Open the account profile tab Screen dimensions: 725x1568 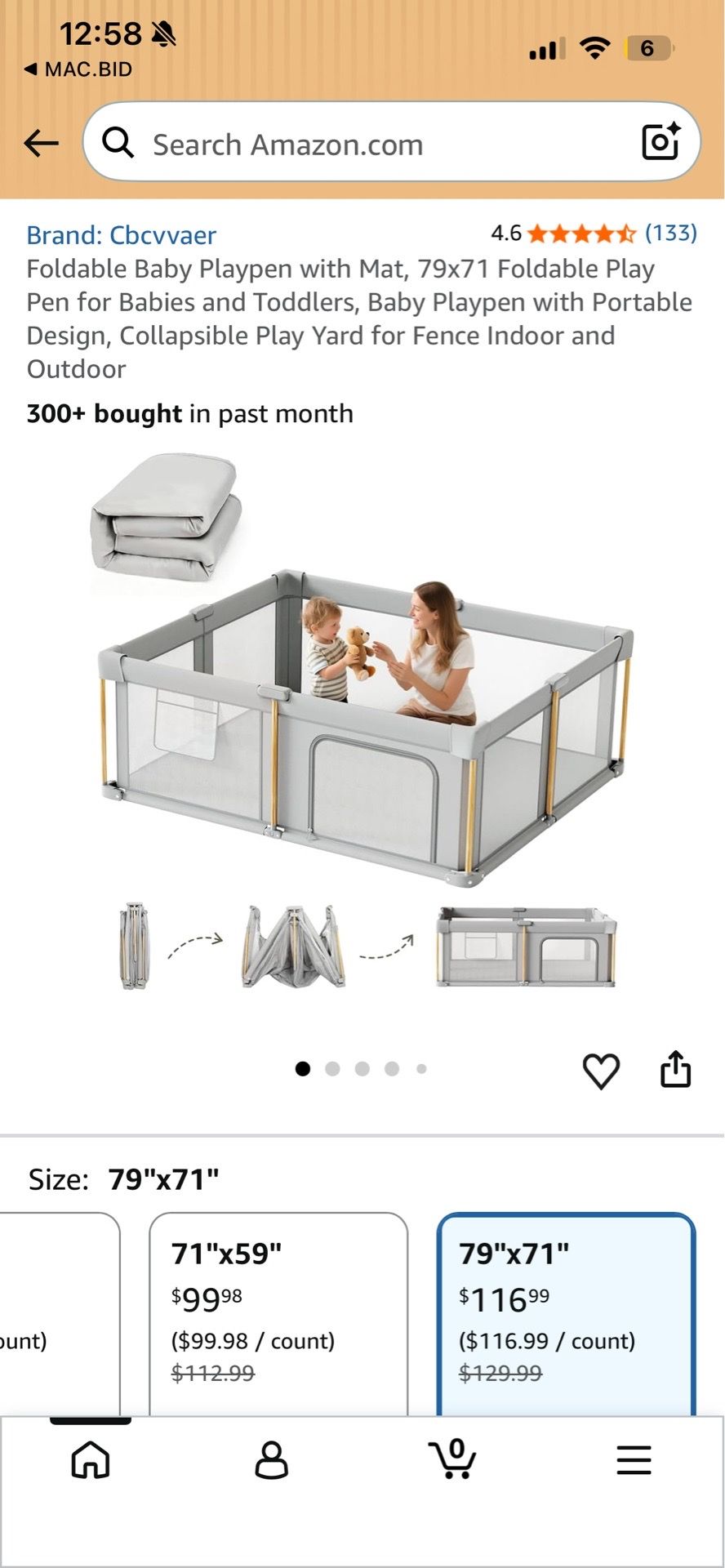[x=272, y=1459]
